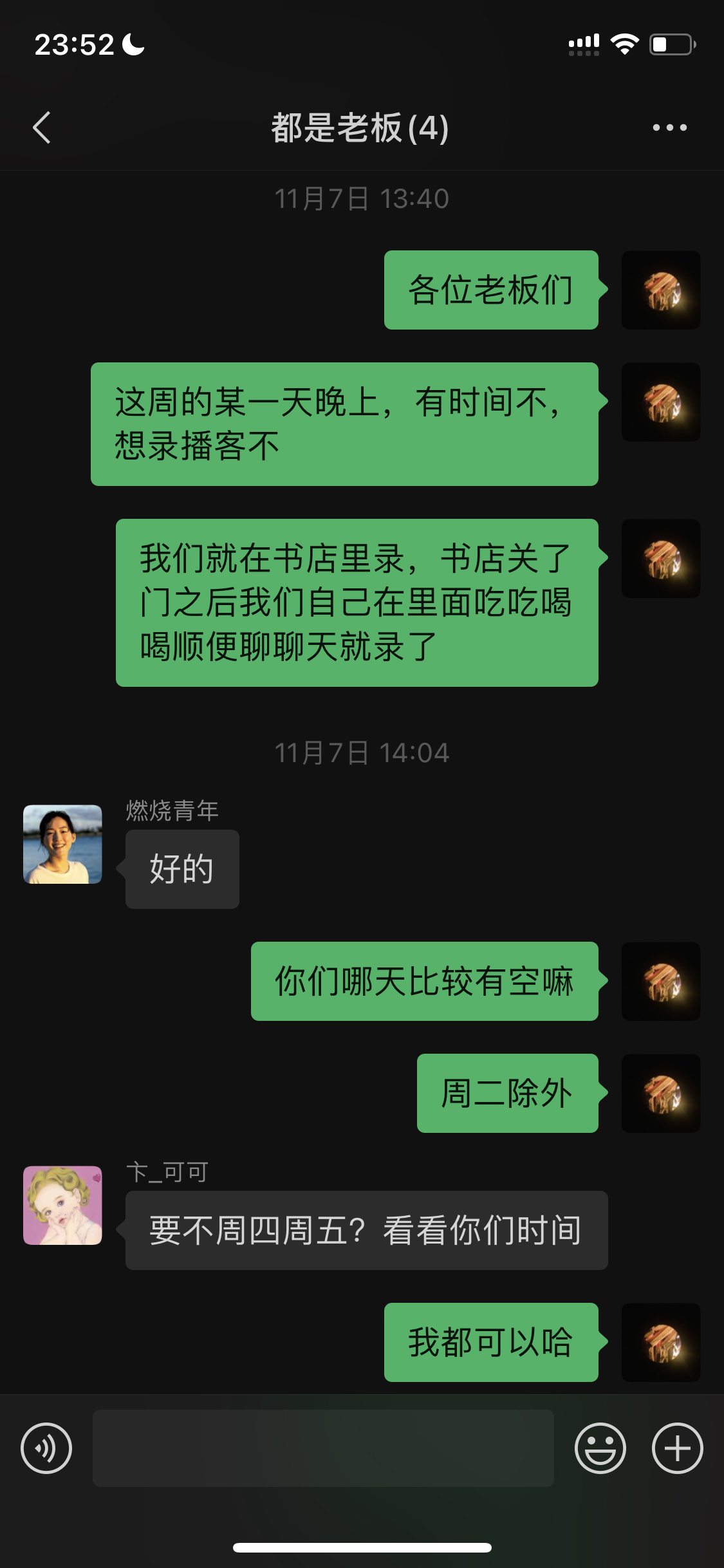Open own avatar beside 各位老板们 message
This screenshot has height=1568, width=724.
coord(660,290)
